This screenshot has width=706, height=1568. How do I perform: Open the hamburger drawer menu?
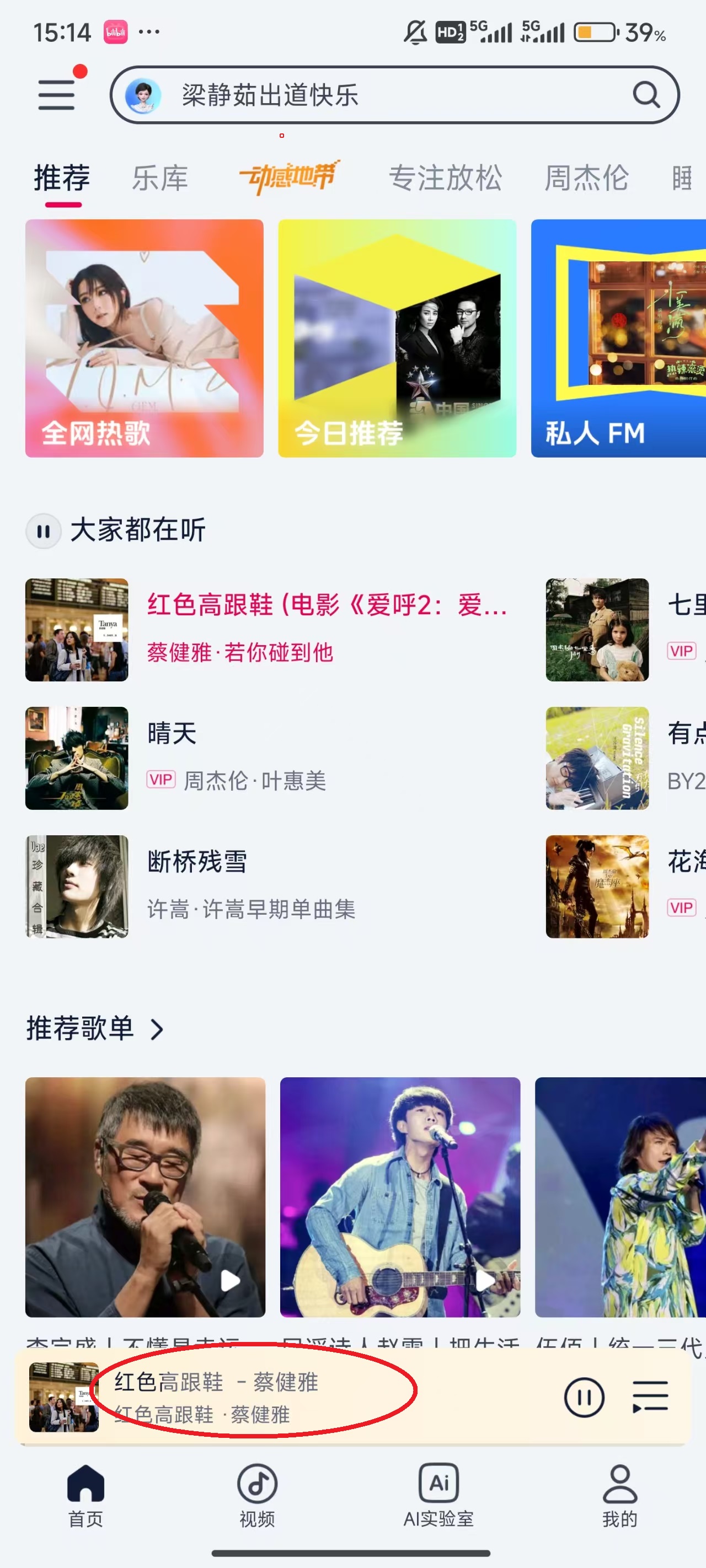click(x=56, y=94)
